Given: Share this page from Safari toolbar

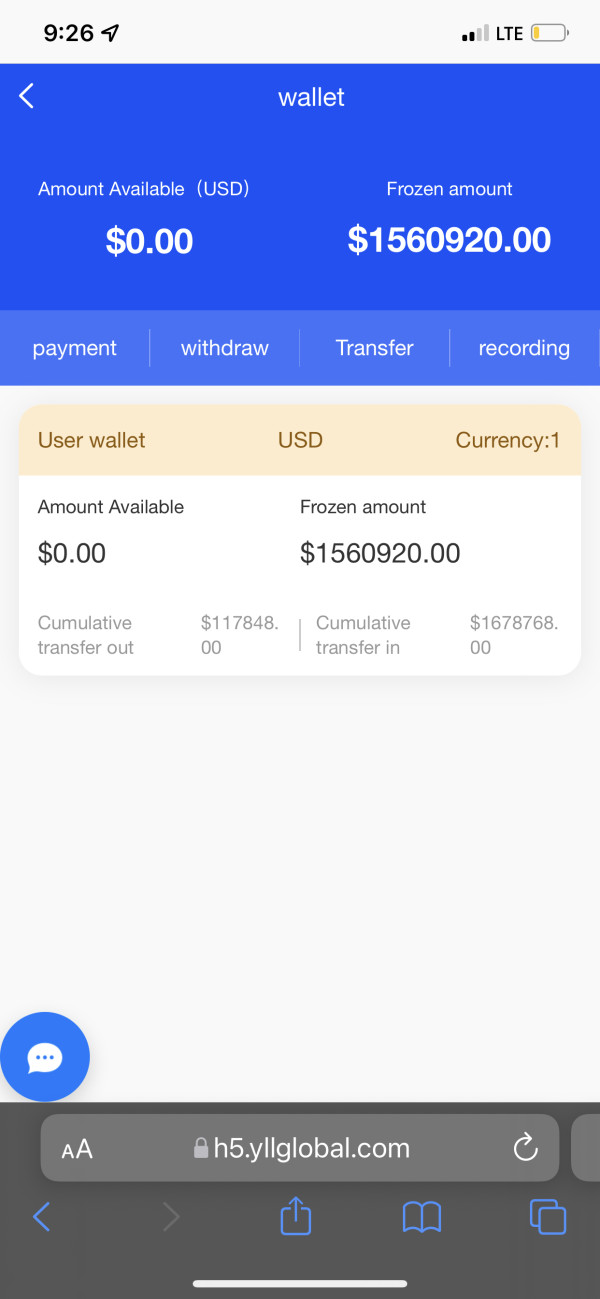Looking at the screenshot, I should pyautogui.click(x=295, y=1216).
